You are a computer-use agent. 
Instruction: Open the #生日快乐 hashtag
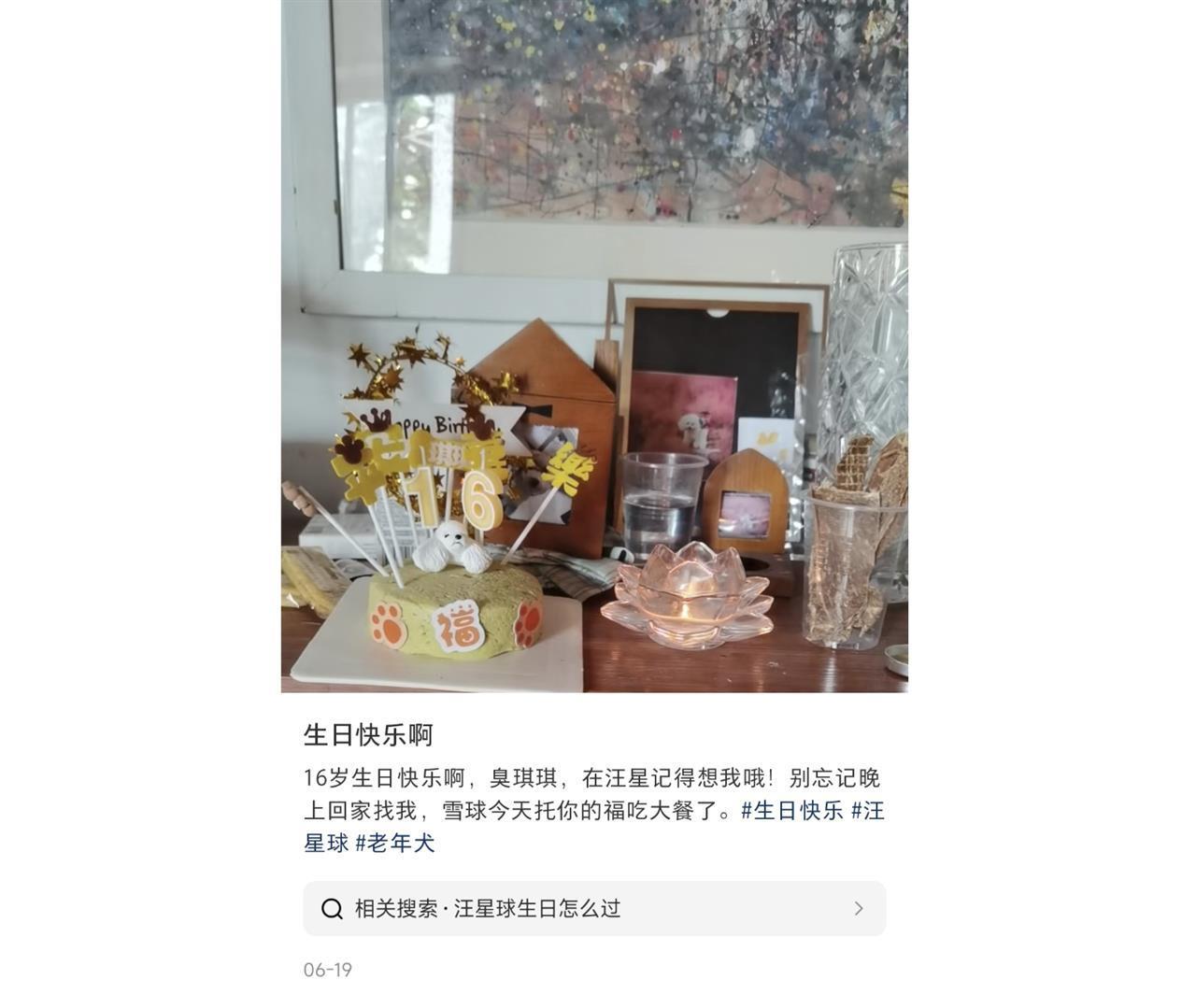click(792, 811)
